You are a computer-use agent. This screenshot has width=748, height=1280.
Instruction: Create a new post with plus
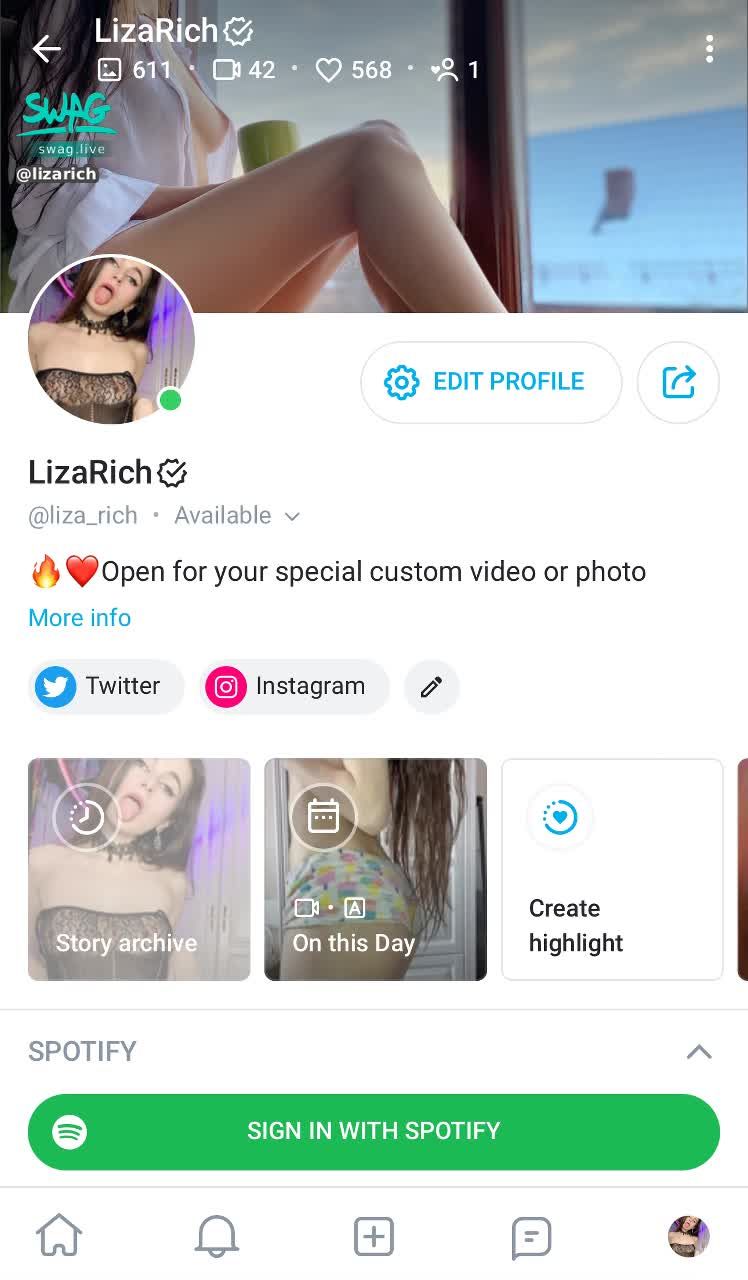click(x=374, y=1237)
